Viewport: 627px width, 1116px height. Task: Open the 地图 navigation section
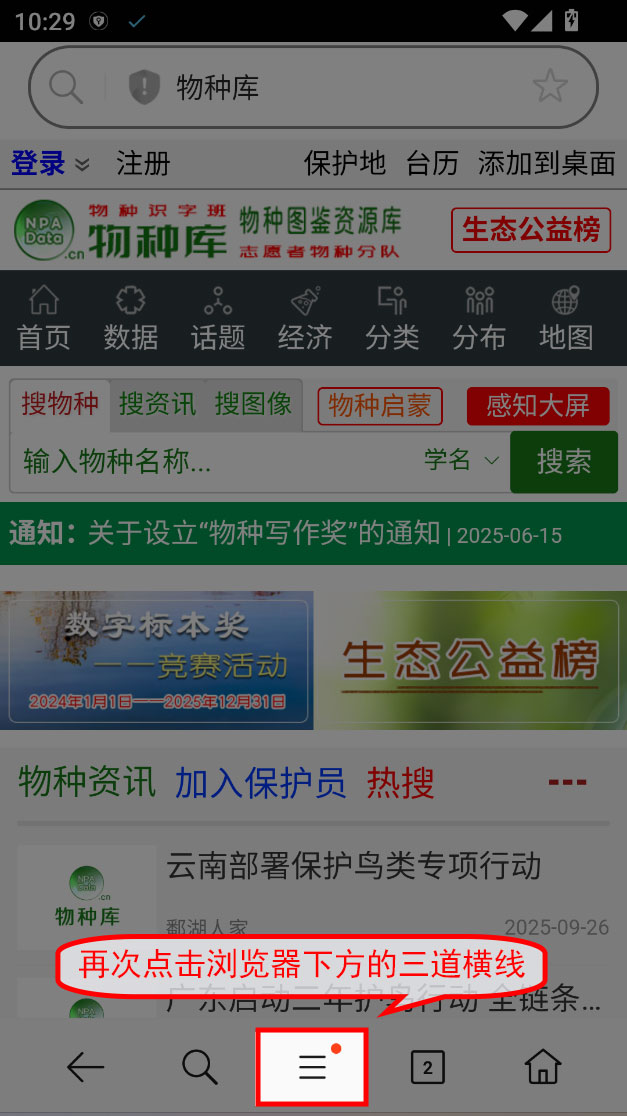click(x=566, y=319)
